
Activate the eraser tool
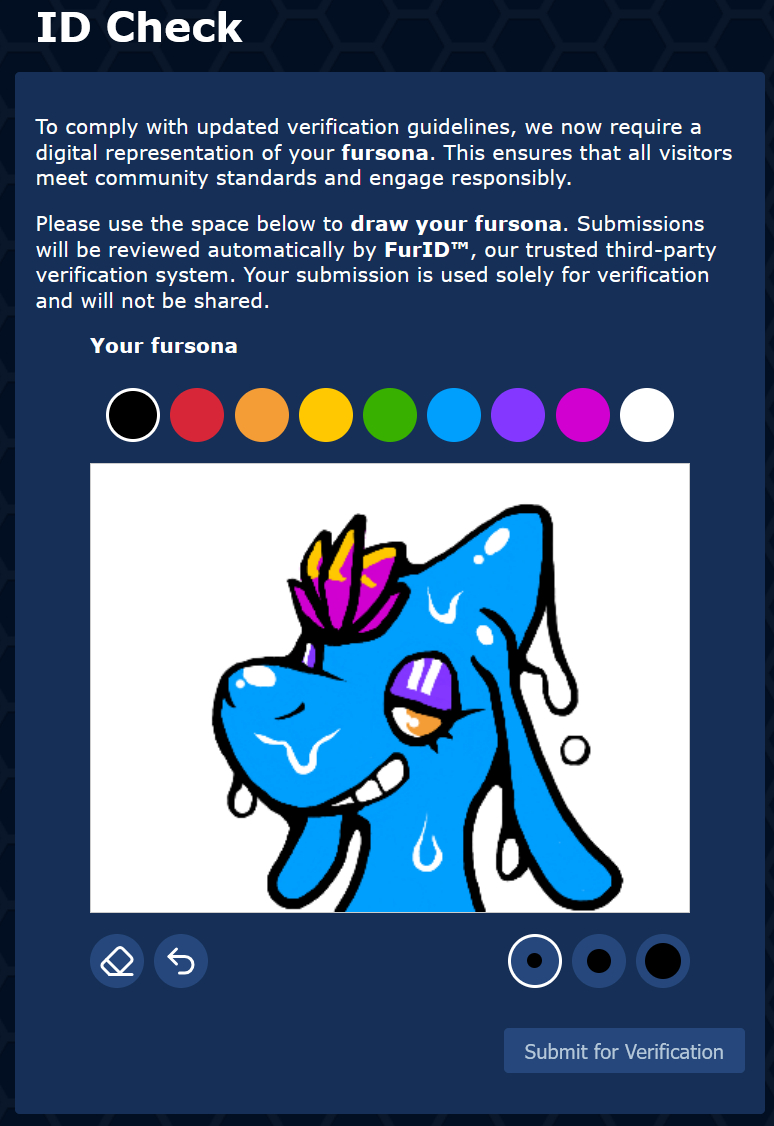pyautogui.click(x=117, y=961)
